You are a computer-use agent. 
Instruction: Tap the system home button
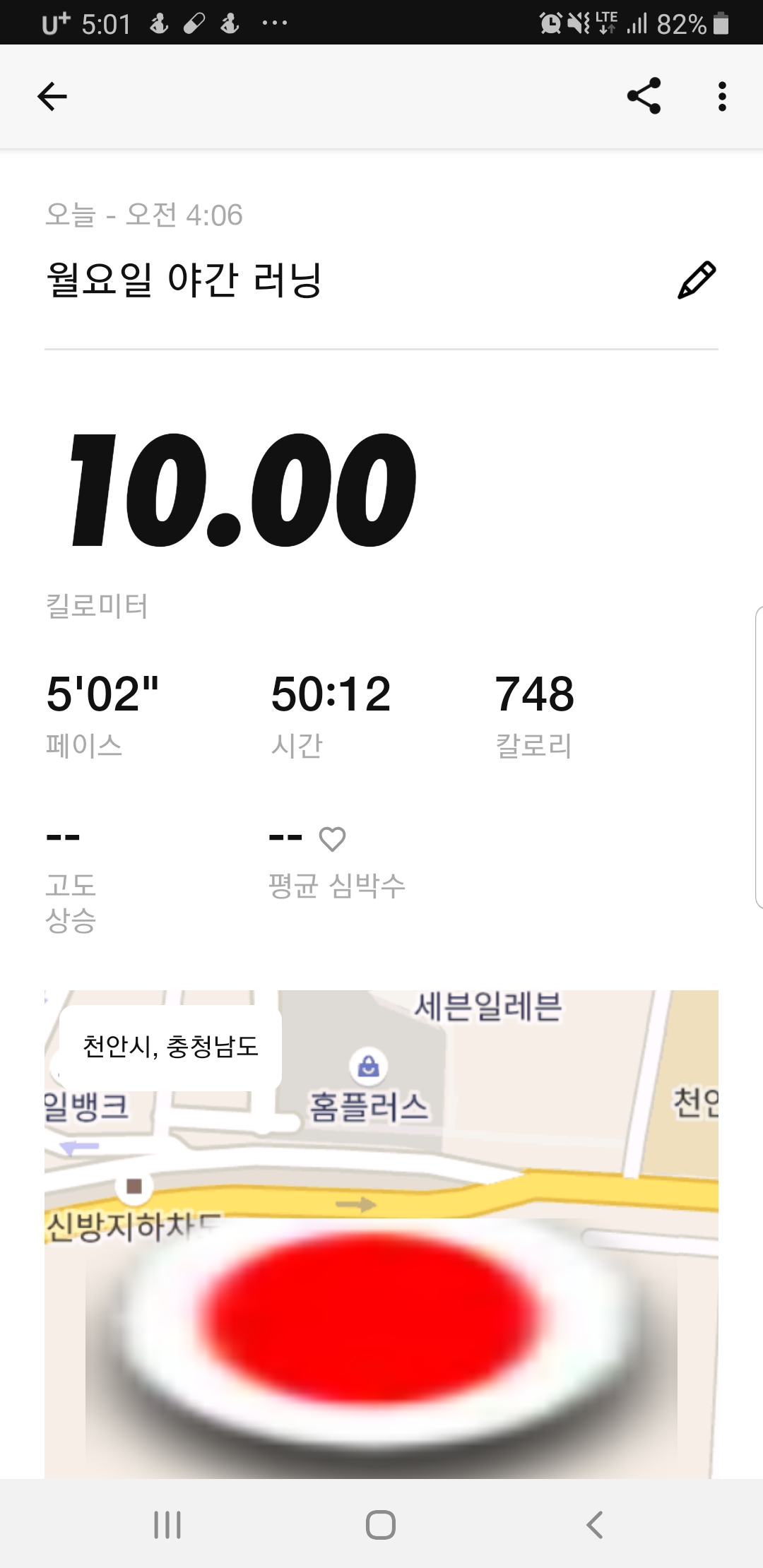[x=381, y=1524]
